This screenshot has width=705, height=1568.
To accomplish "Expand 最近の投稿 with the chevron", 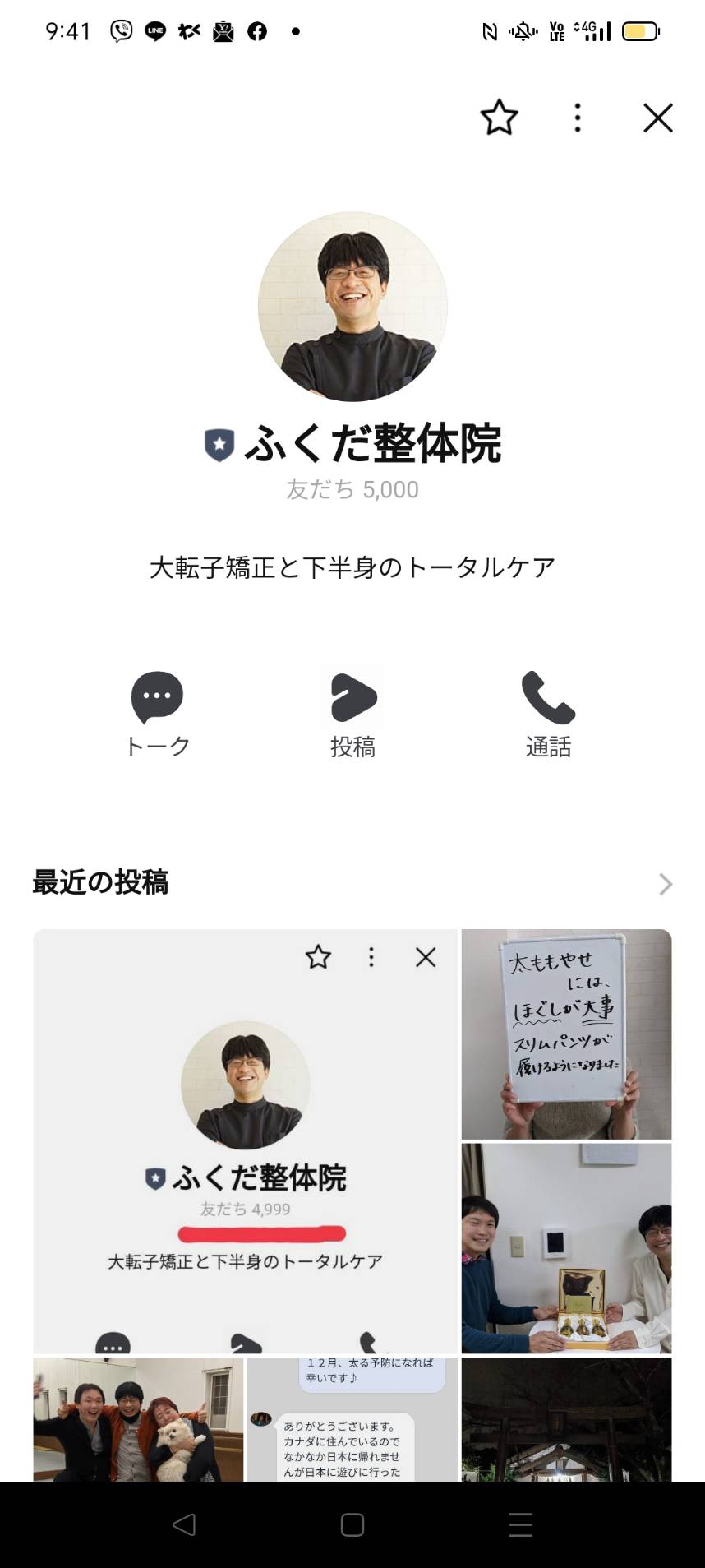I will pyautogui.click(x=666, y=884).
